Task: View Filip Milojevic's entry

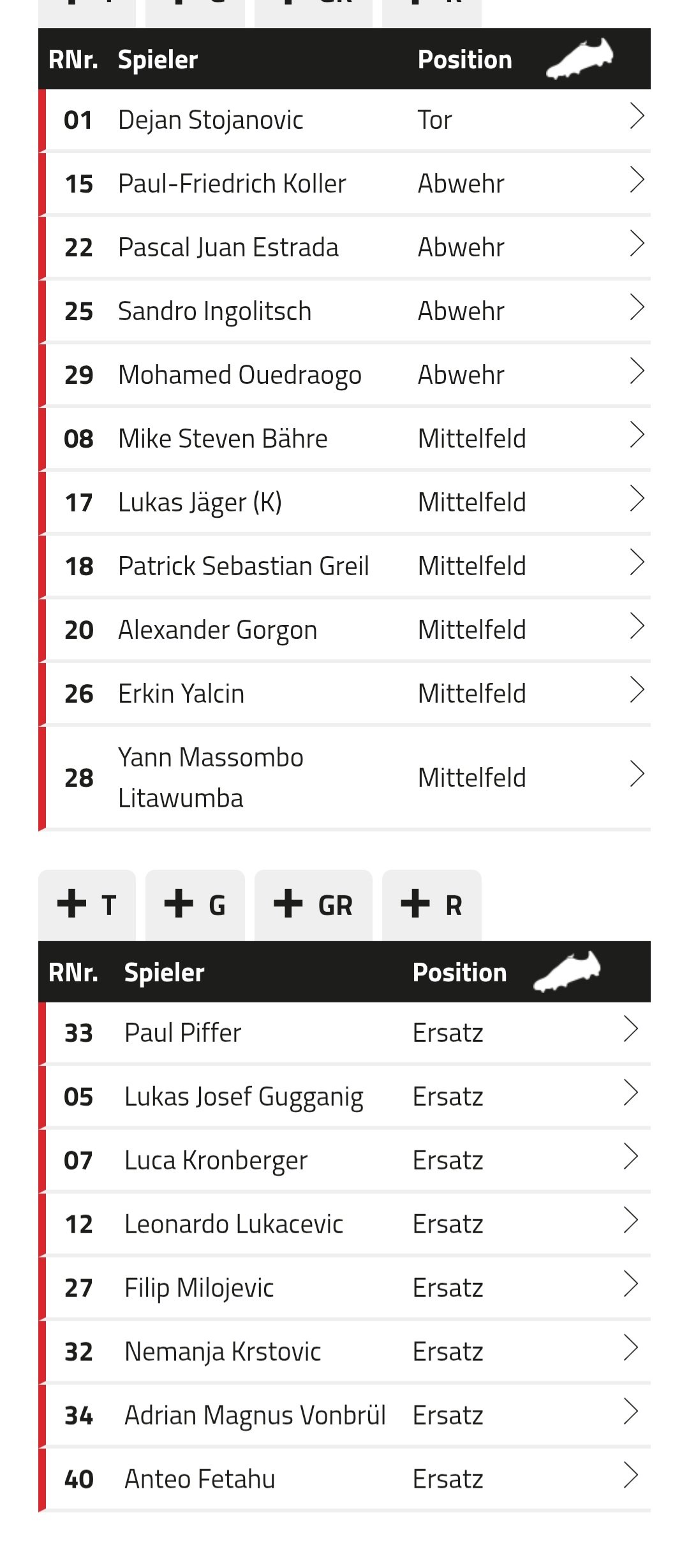Action: (x=344, y=1288)
